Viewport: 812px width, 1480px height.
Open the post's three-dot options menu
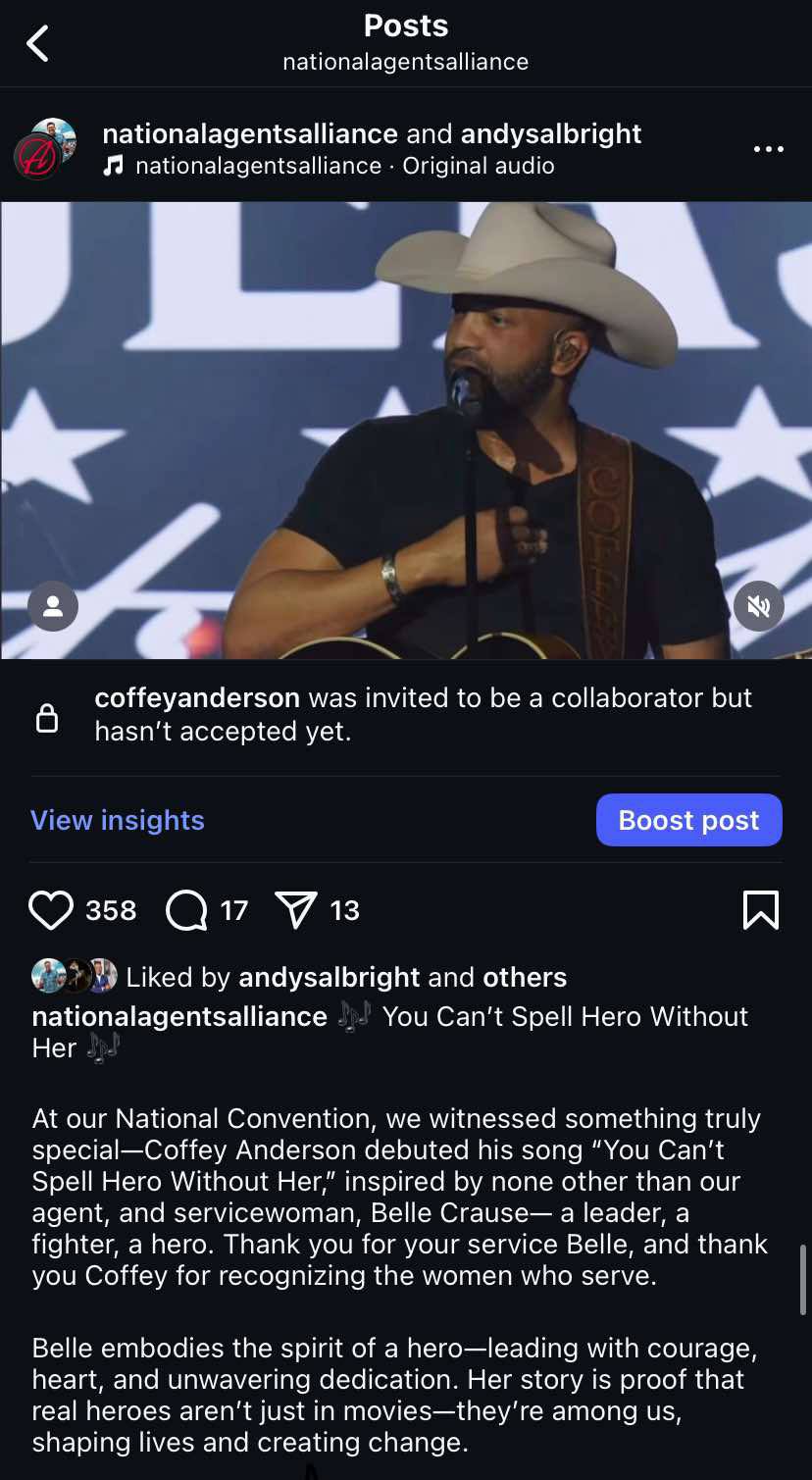(x=768, y=149)
